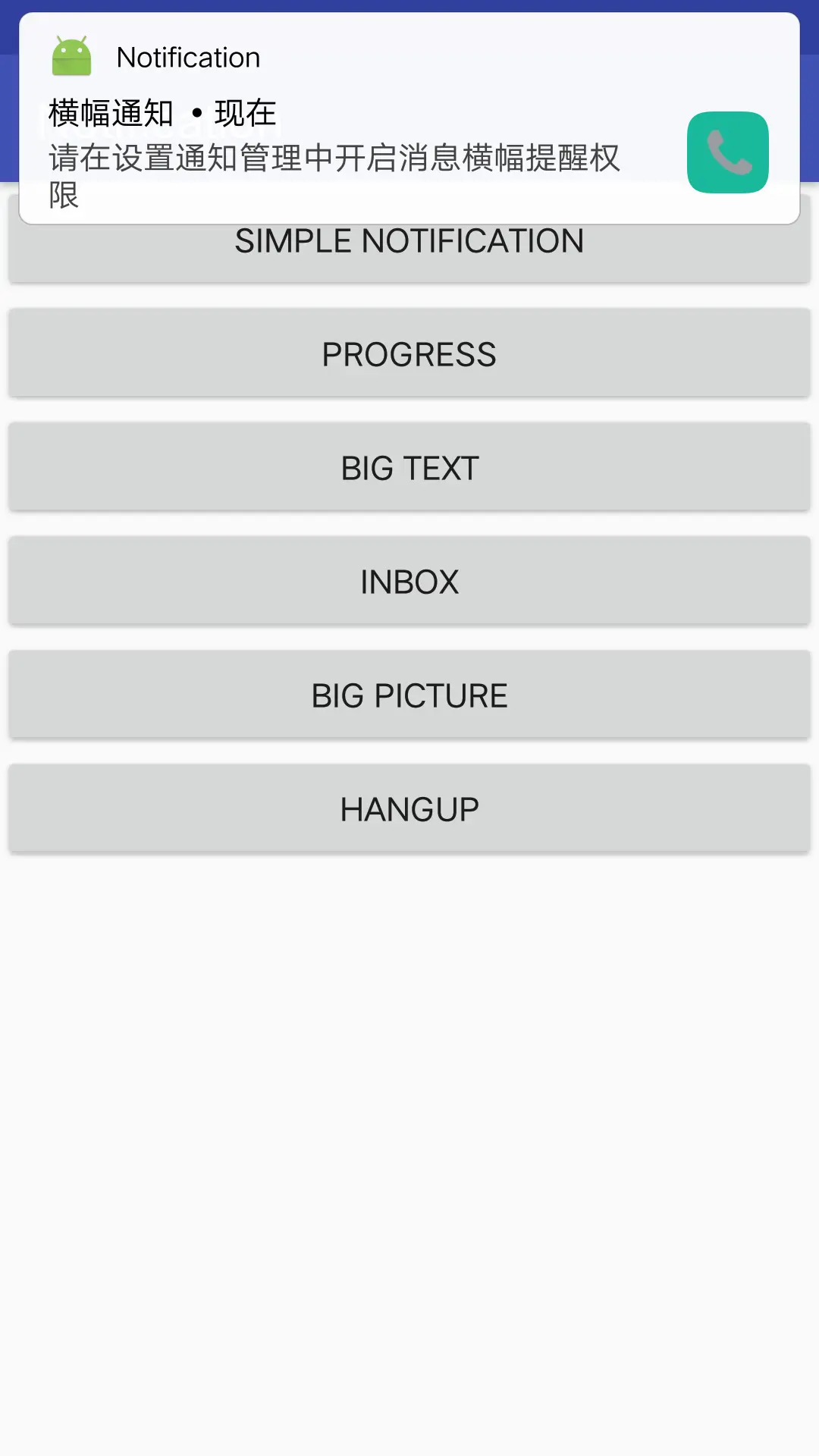Trigger the PROGRESS notification

click(409, 353)
